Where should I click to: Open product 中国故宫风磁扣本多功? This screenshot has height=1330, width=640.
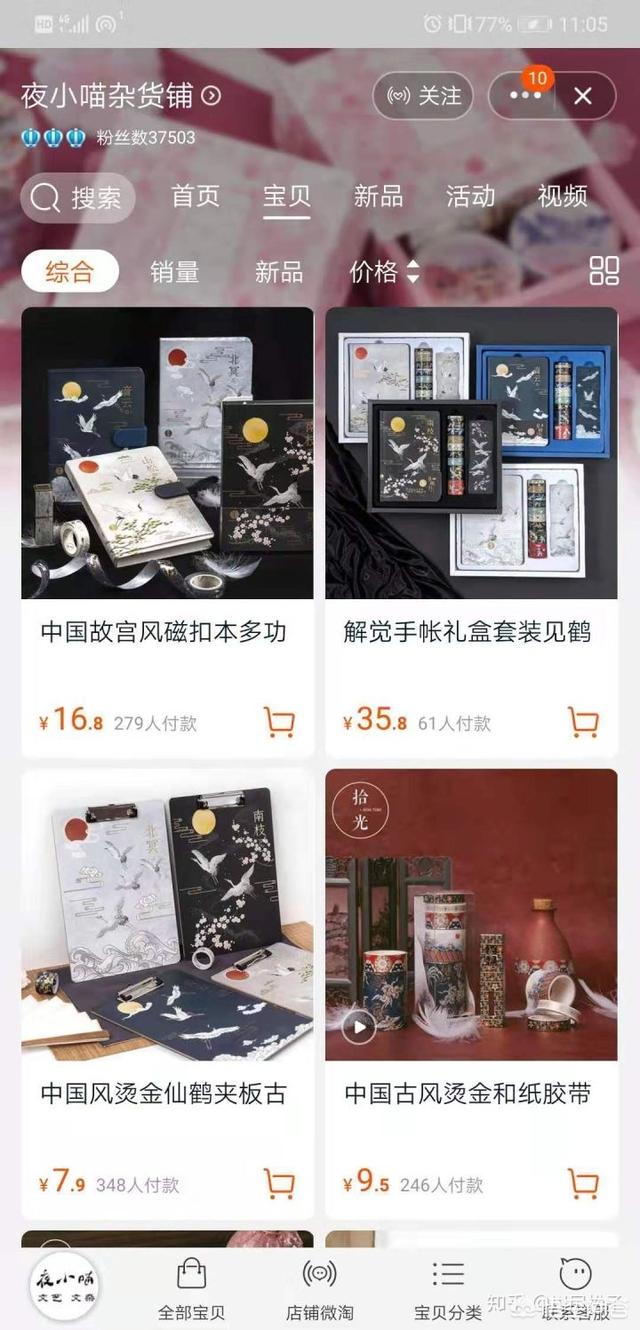click(167, 532)
